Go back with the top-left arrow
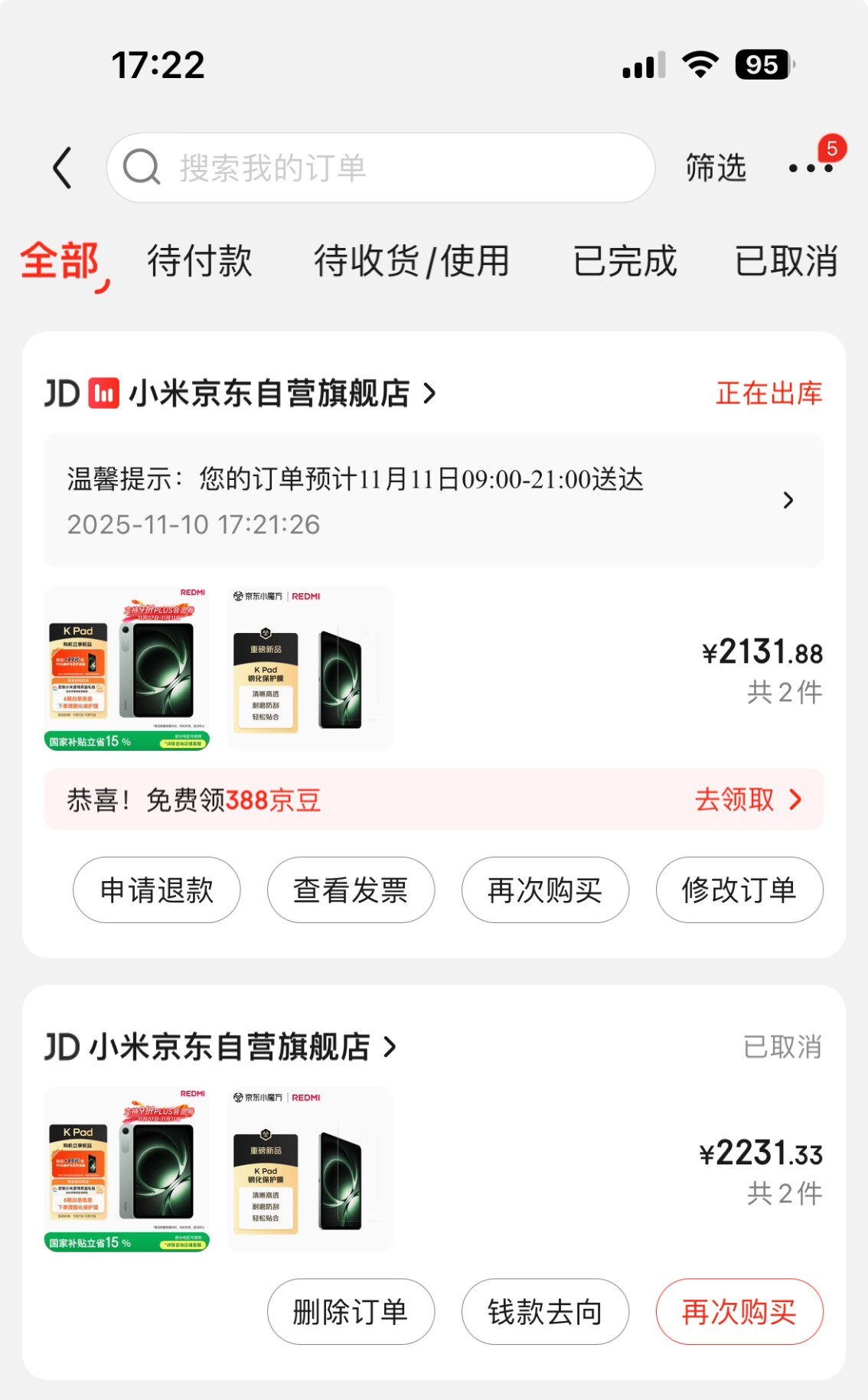 point(63,168)
